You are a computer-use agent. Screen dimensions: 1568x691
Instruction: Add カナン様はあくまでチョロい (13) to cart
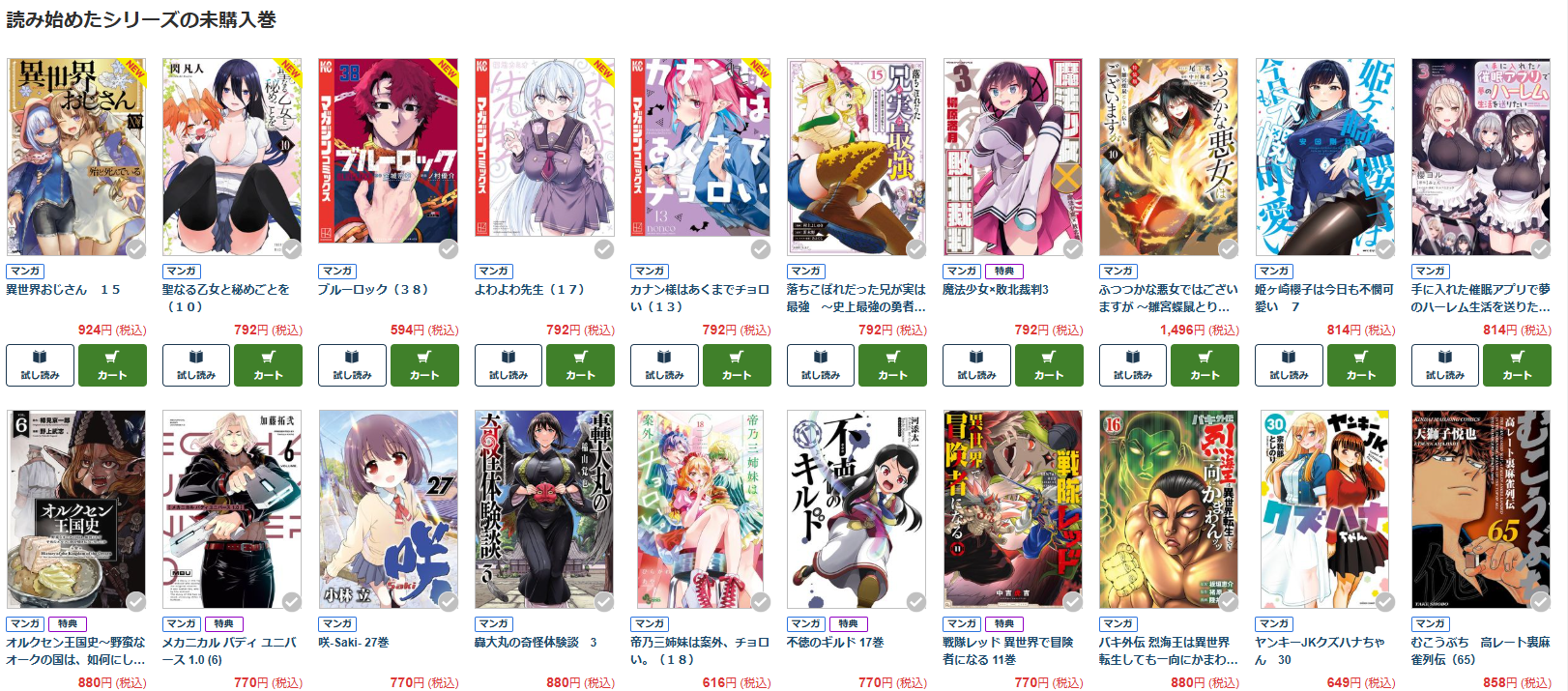[x=737, y=365]
